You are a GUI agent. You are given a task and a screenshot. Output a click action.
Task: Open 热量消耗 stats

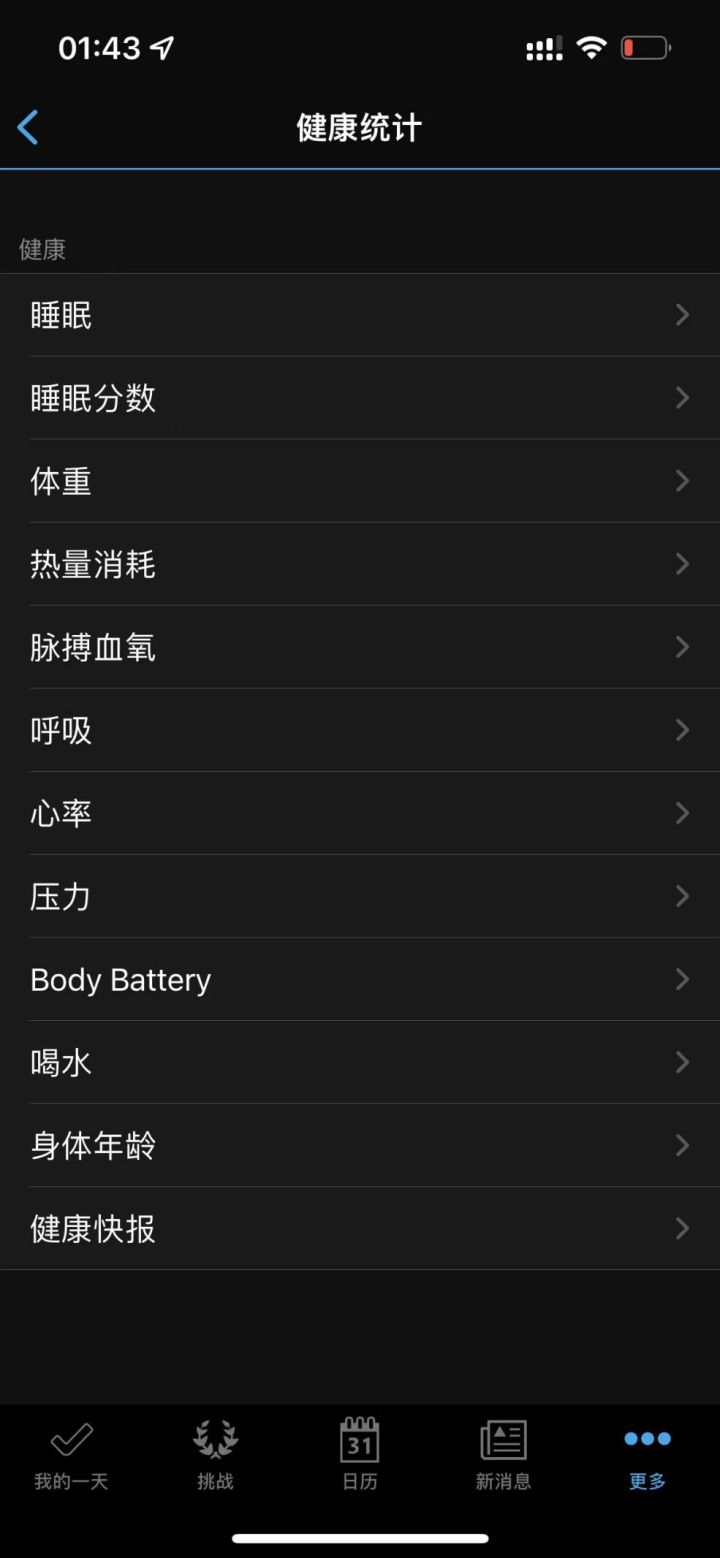pyautogui.click(x=360, y=564)
